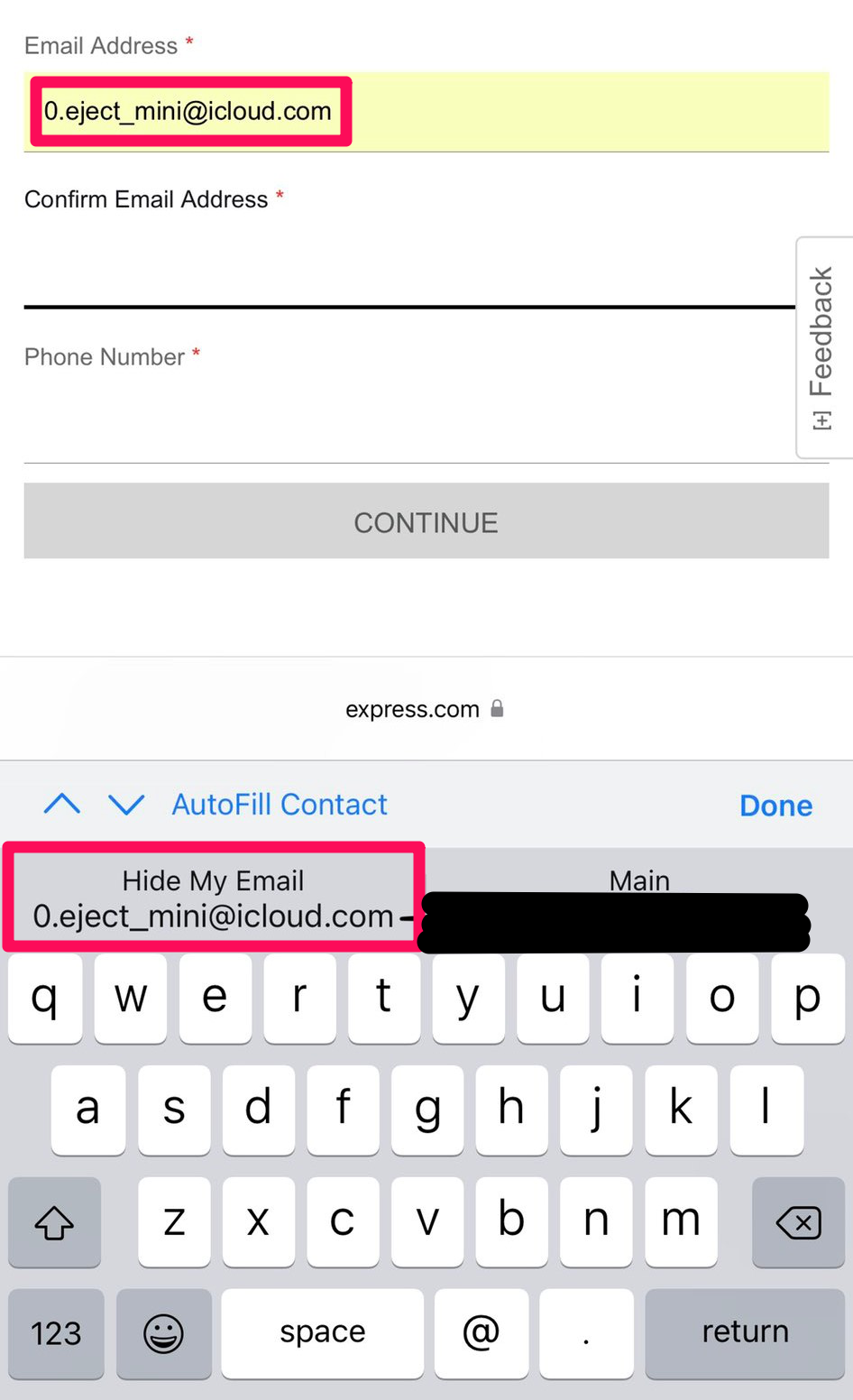
Task: Jump to previous field with up arrow
Action: 62,804
